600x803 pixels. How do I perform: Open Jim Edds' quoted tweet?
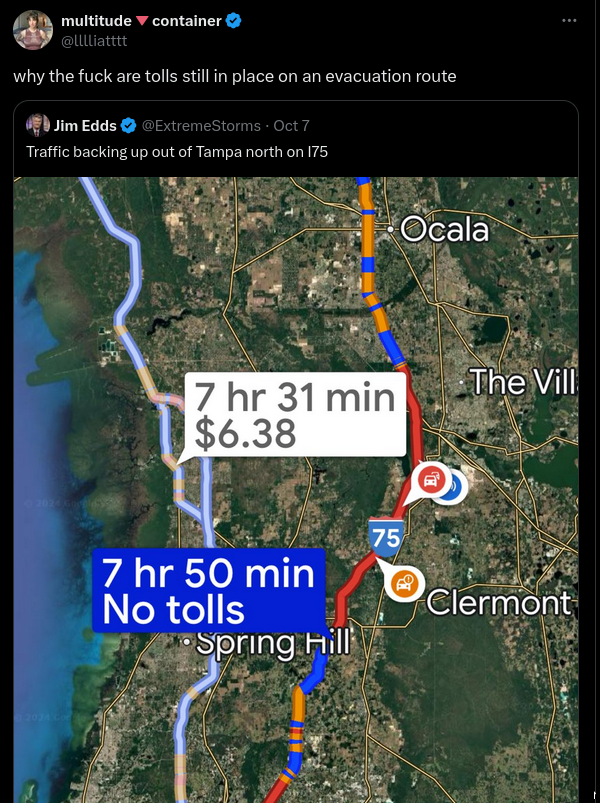pos(300,152)
